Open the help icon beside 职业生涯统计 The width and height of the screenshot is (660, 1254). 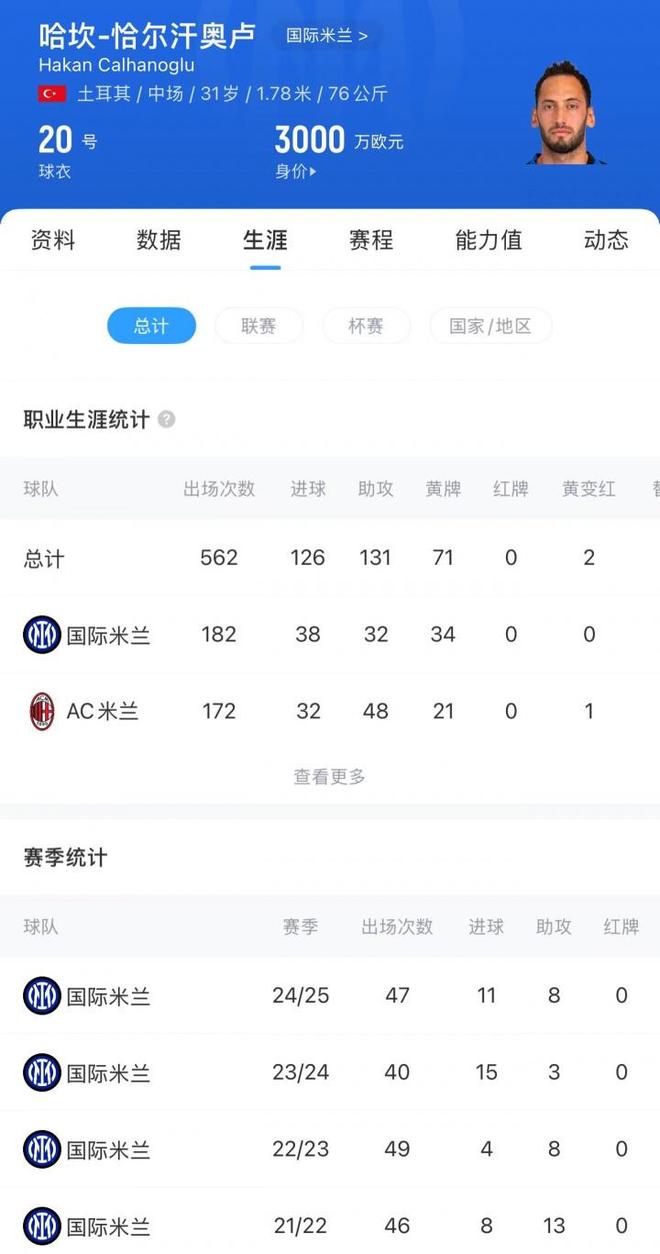166,419
